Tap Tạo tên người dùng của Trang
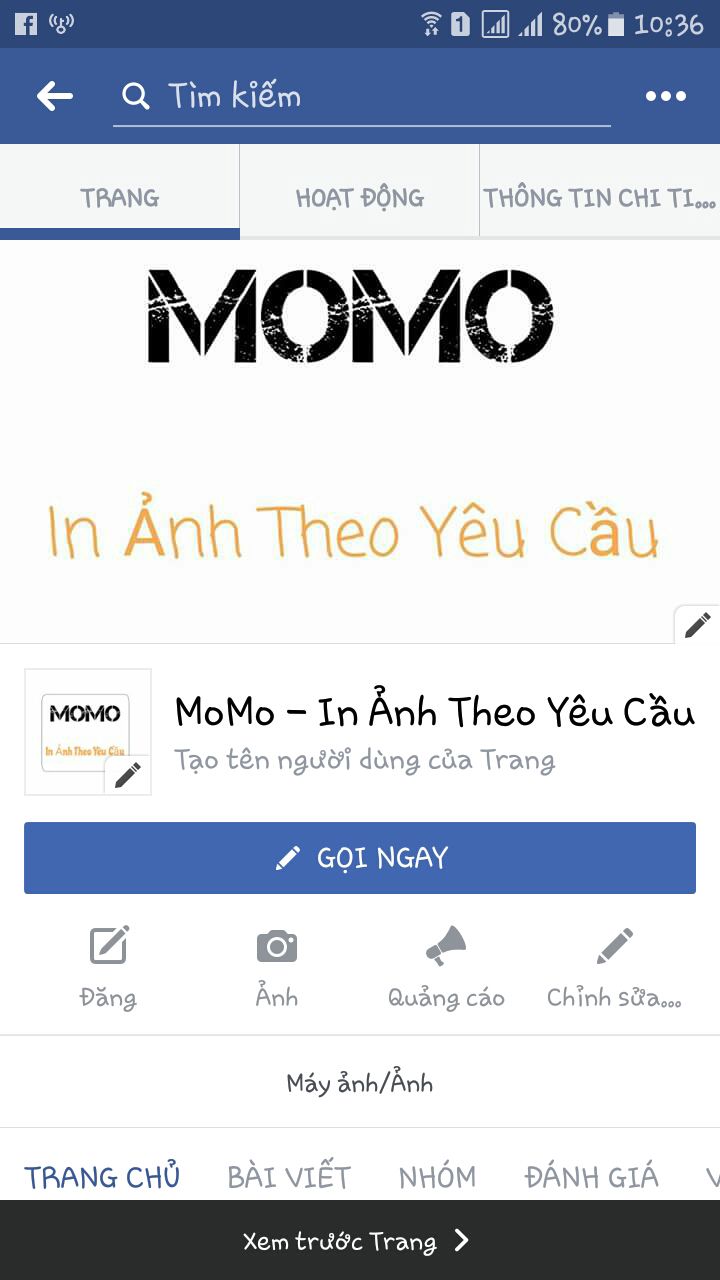This screenshot has height=1280, width=720. click(364, 760)
